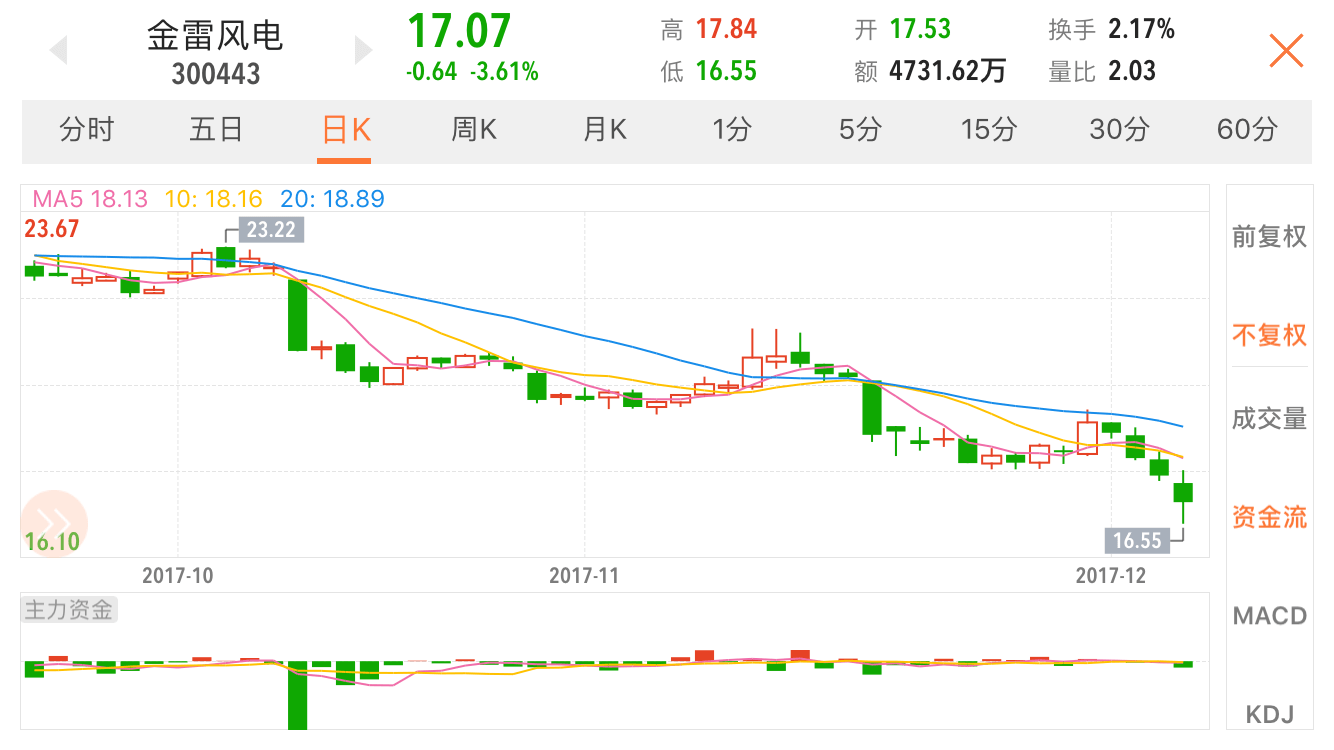Go to the previous stock
The image size is (1334, 750).
point(58,50)
